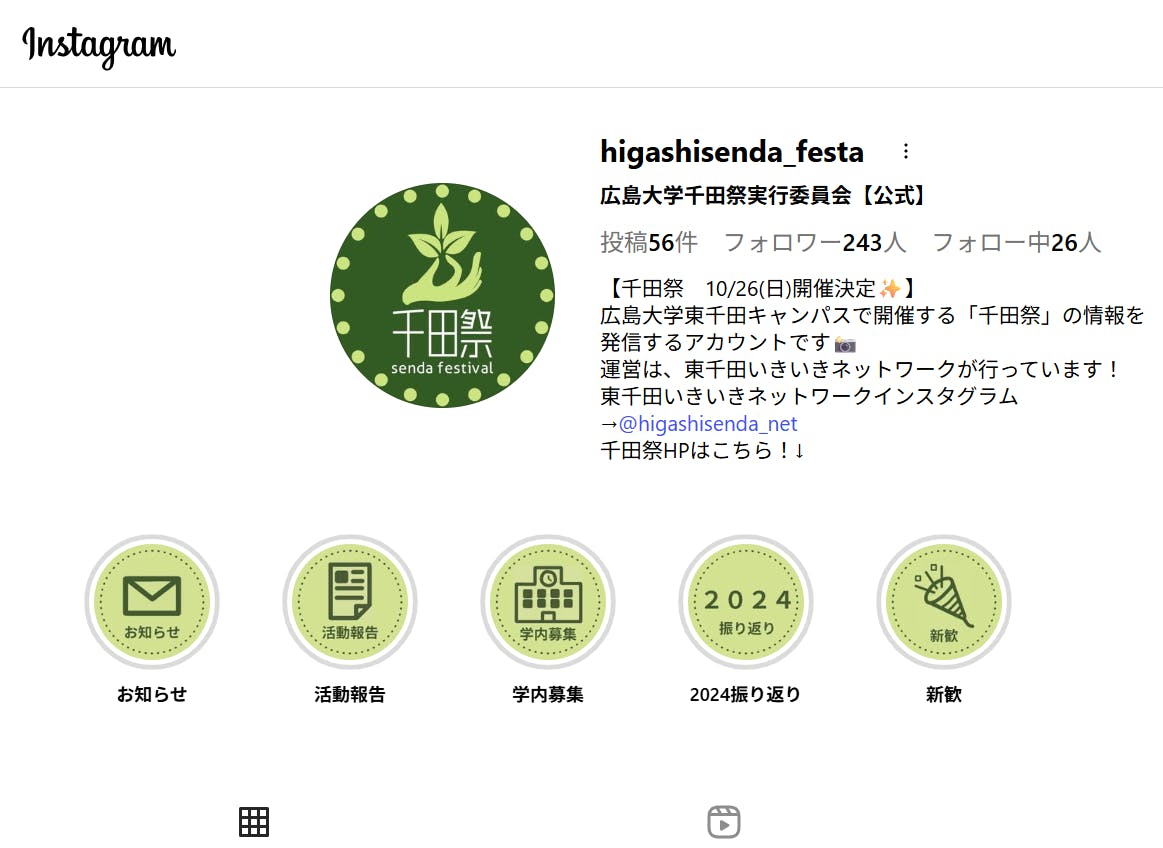The image size is (1163, 848).
Task: Switch to the Reels tab
Action: 724,822
